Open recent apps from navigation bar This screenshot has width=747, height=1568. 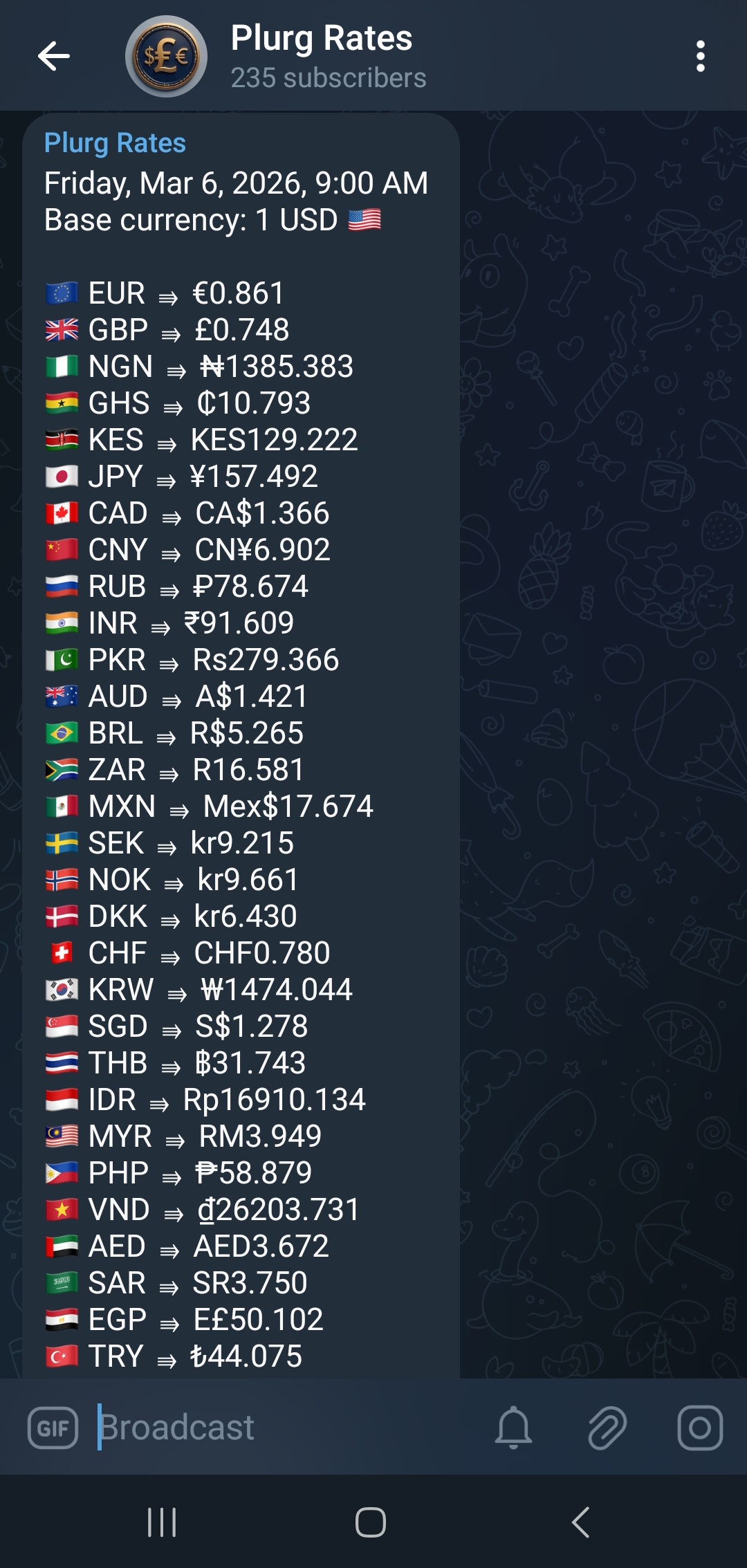pyautogui.click(x=162, y=1522)
